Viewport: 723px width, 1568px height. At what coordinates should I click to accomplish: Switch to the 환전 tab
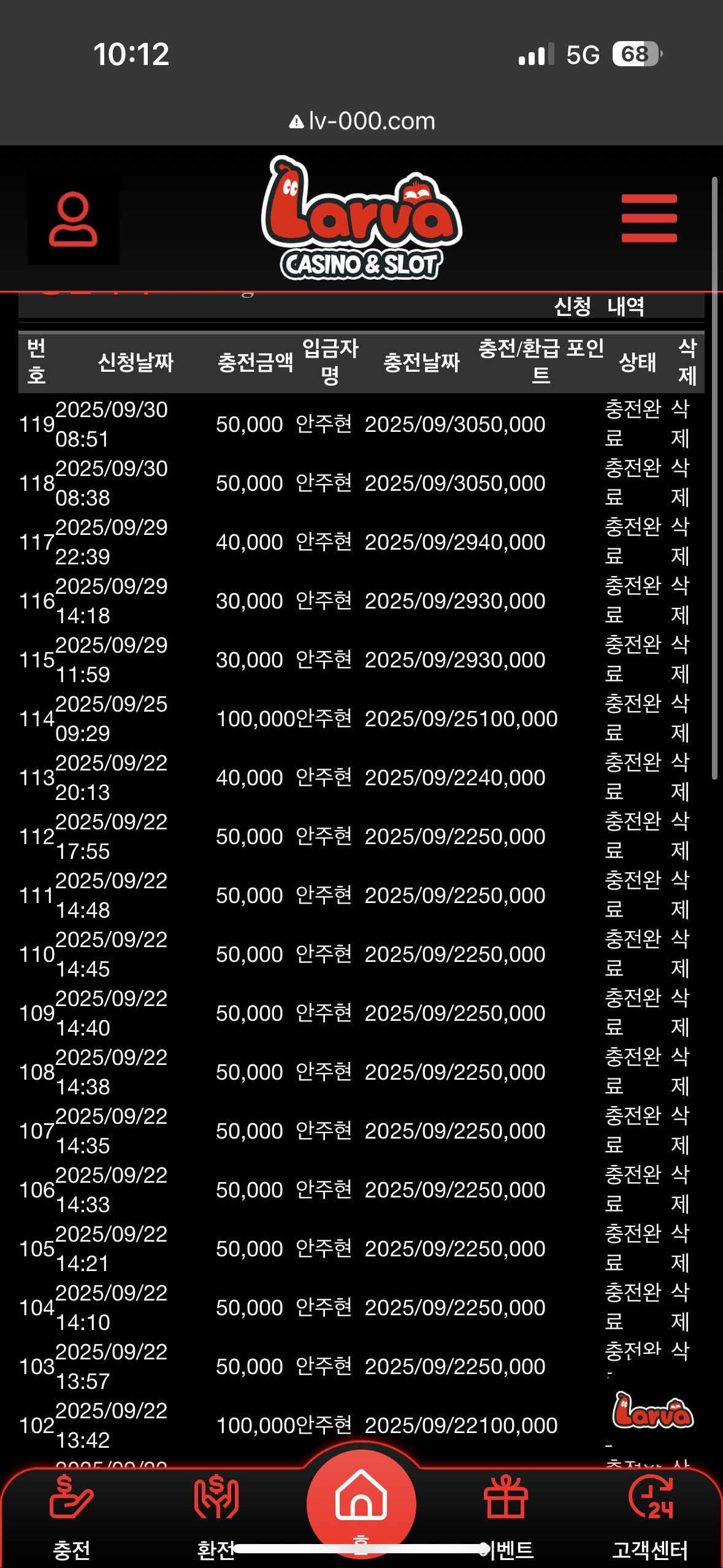(x=216, y=1515)
